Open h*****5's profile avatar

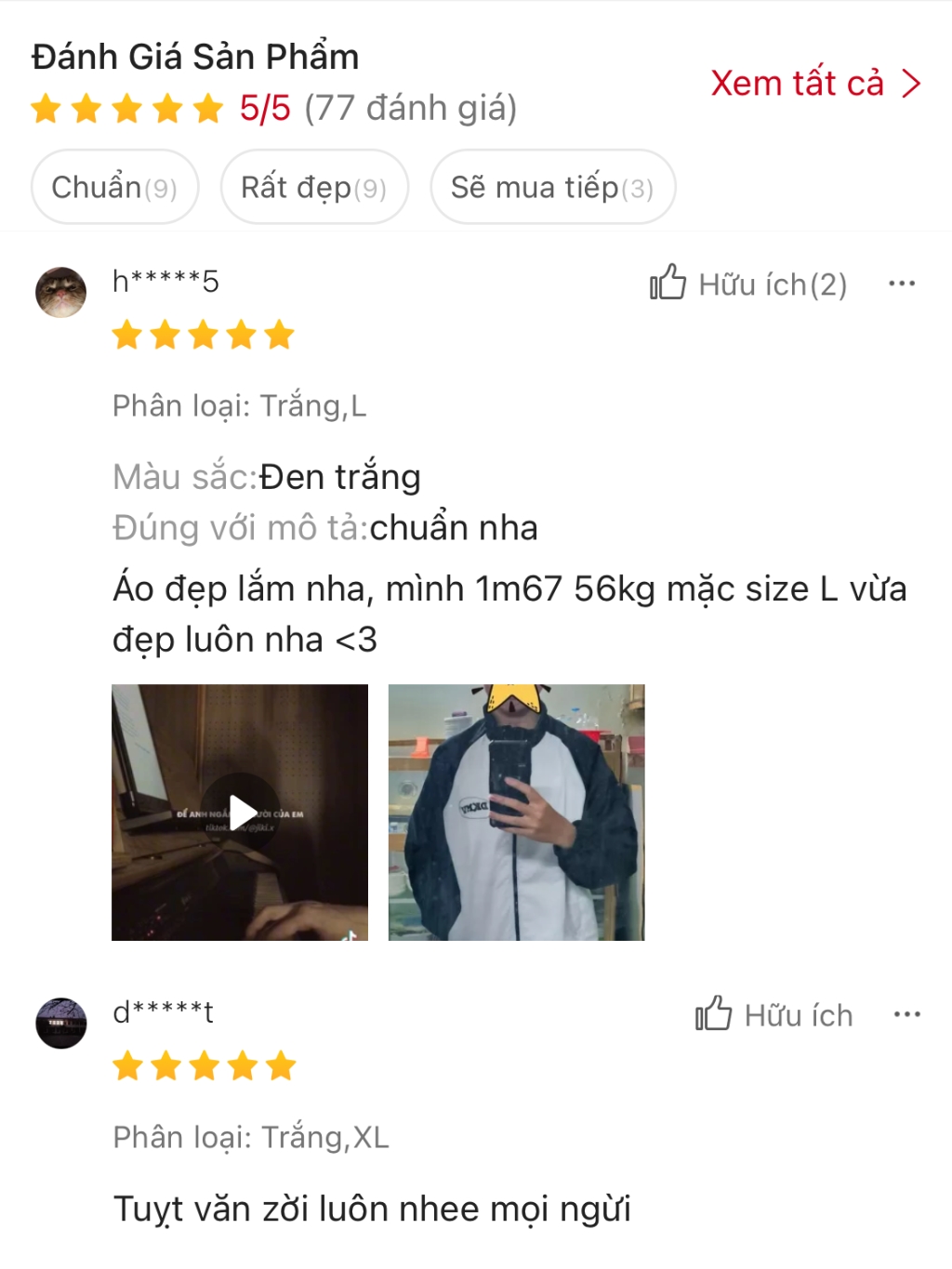(x=61, y=292)
